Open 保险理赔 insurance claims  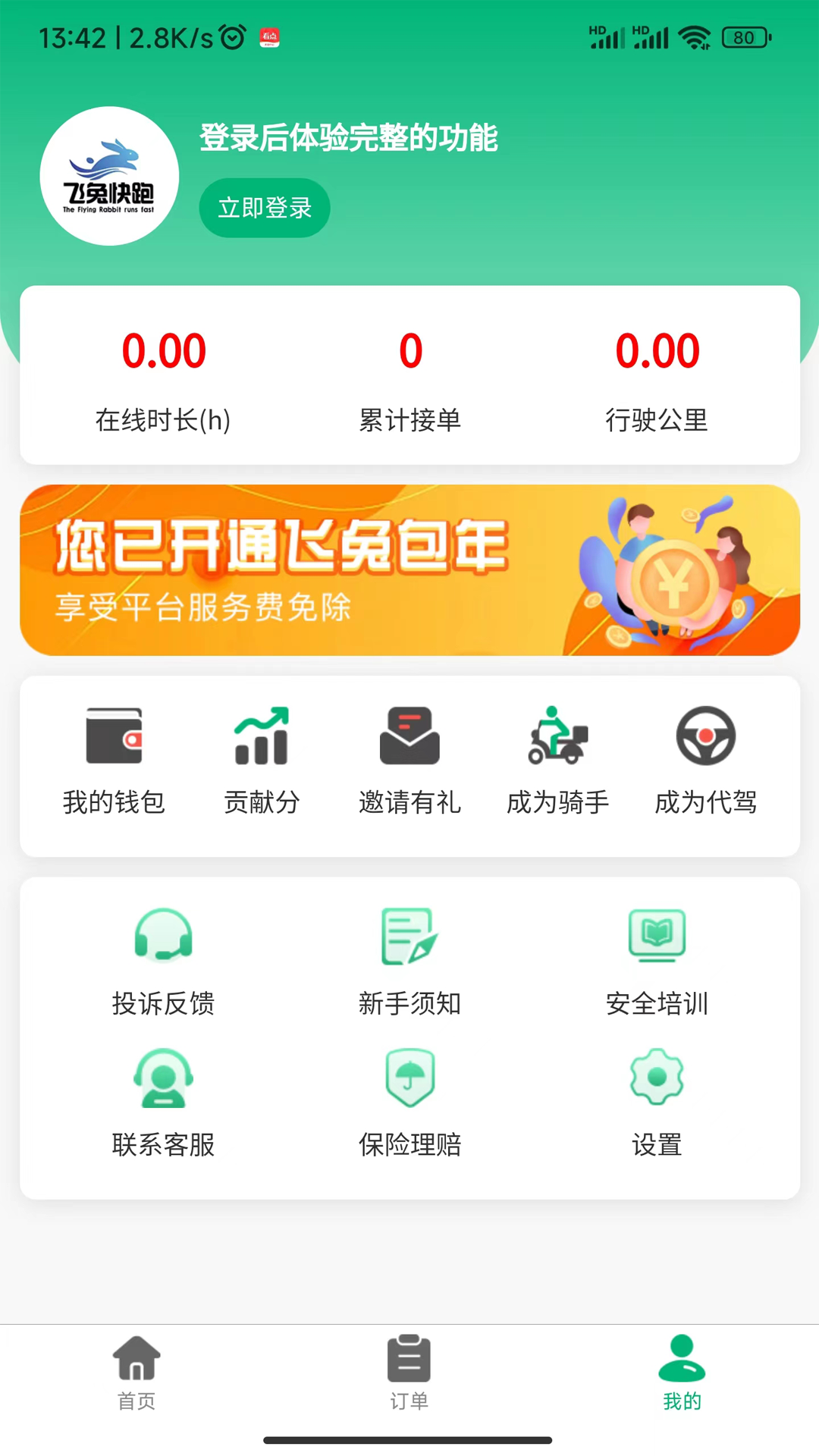click(x=409, y=1103)
